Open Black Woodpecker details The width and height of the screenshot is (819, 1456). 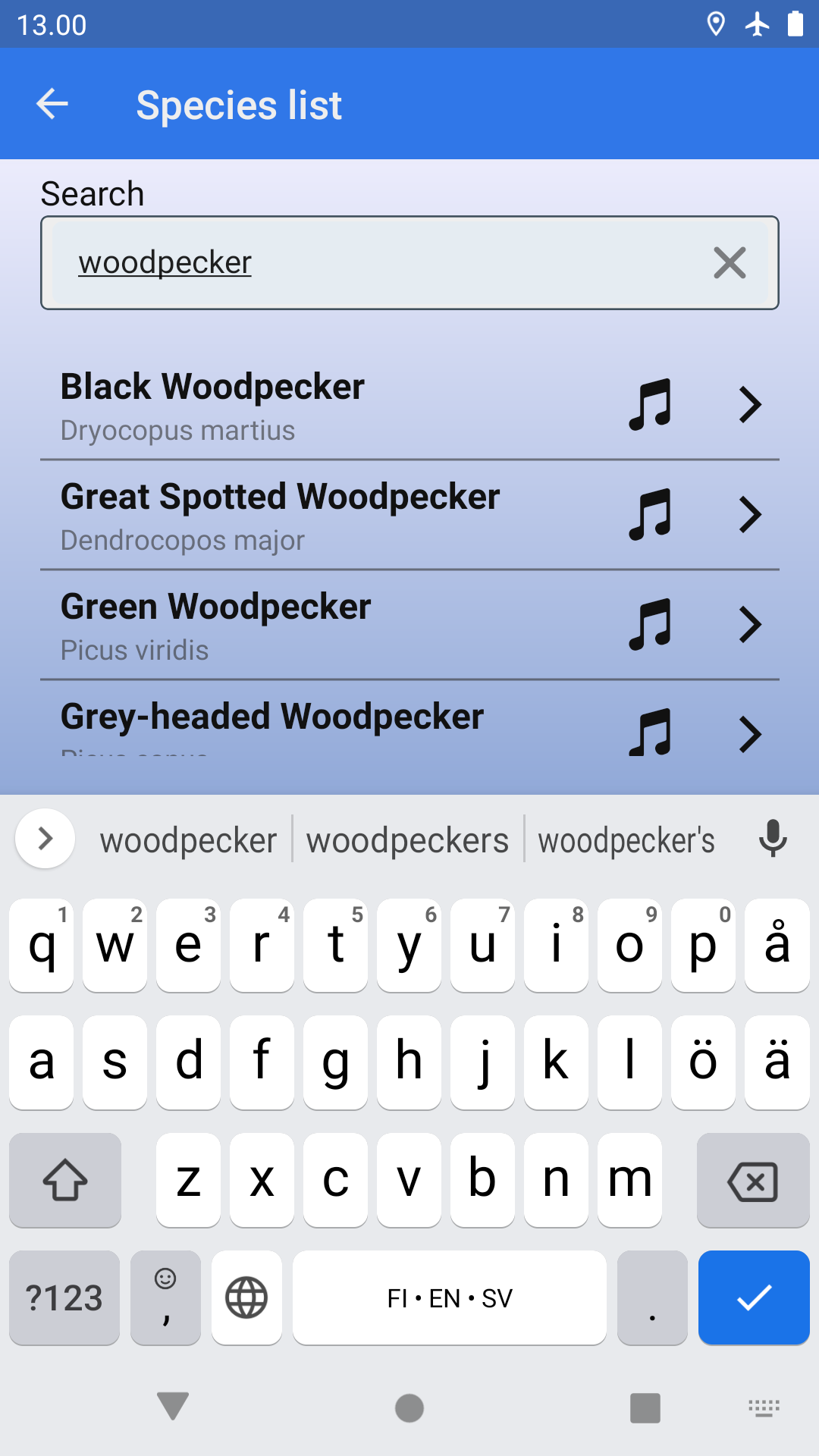pos(749,405)
